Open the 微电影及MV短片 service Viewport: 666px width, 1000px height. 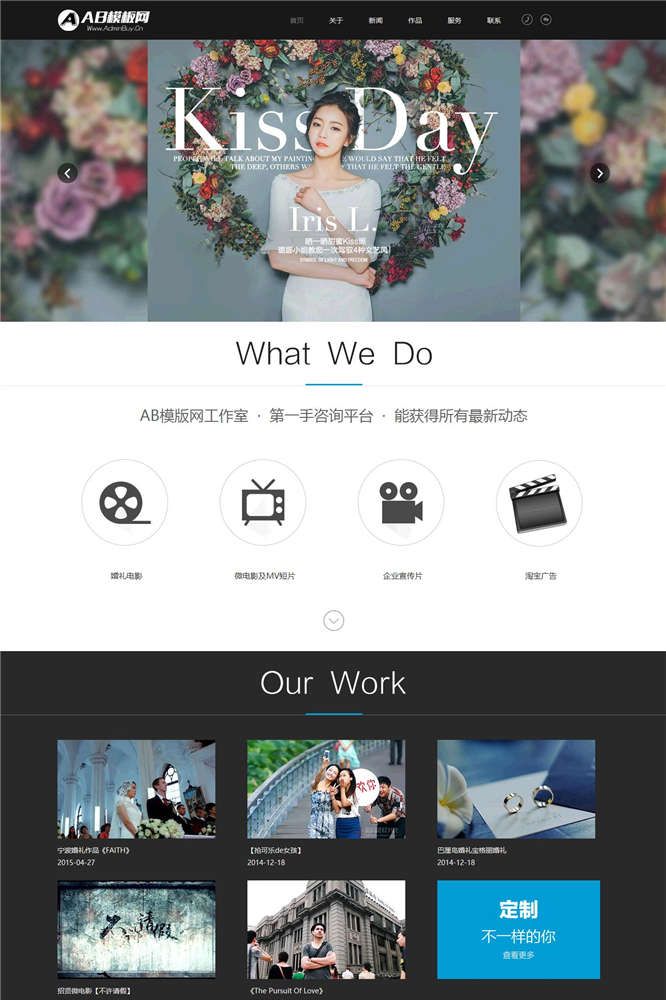pos(263,502)
